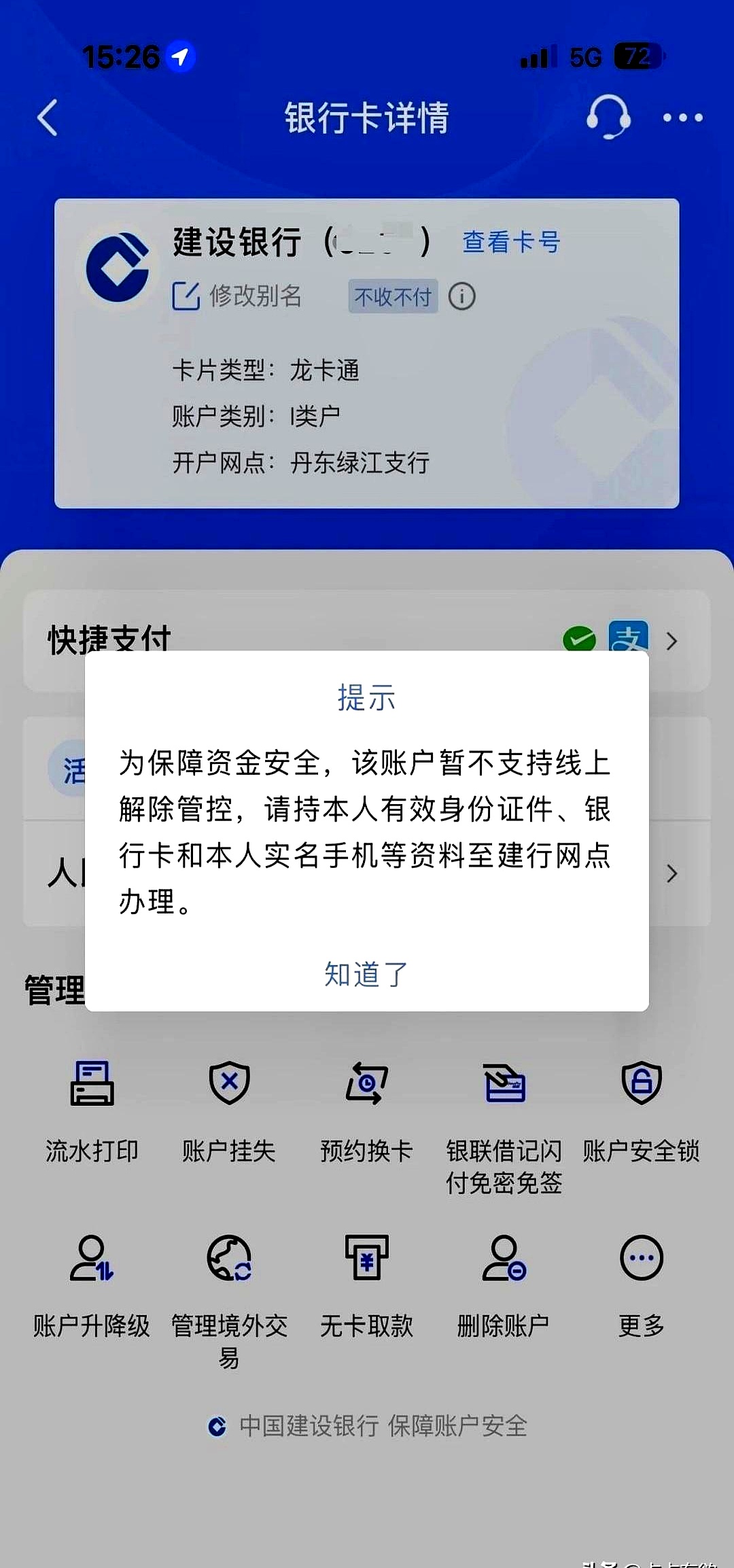Tap 查看卡号 to reveal card number
The image size is (734, 1568).
511,242
